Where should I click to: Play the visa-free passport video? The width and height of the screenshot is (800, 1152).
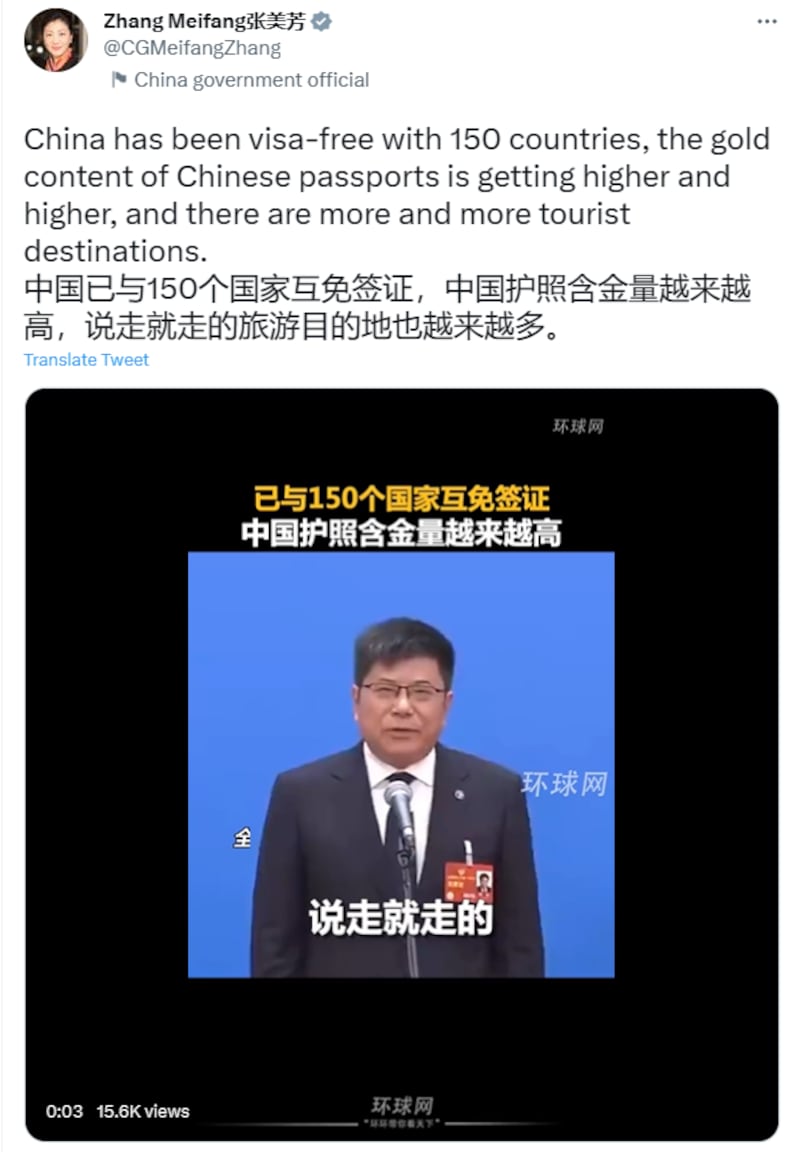point(401,764)
